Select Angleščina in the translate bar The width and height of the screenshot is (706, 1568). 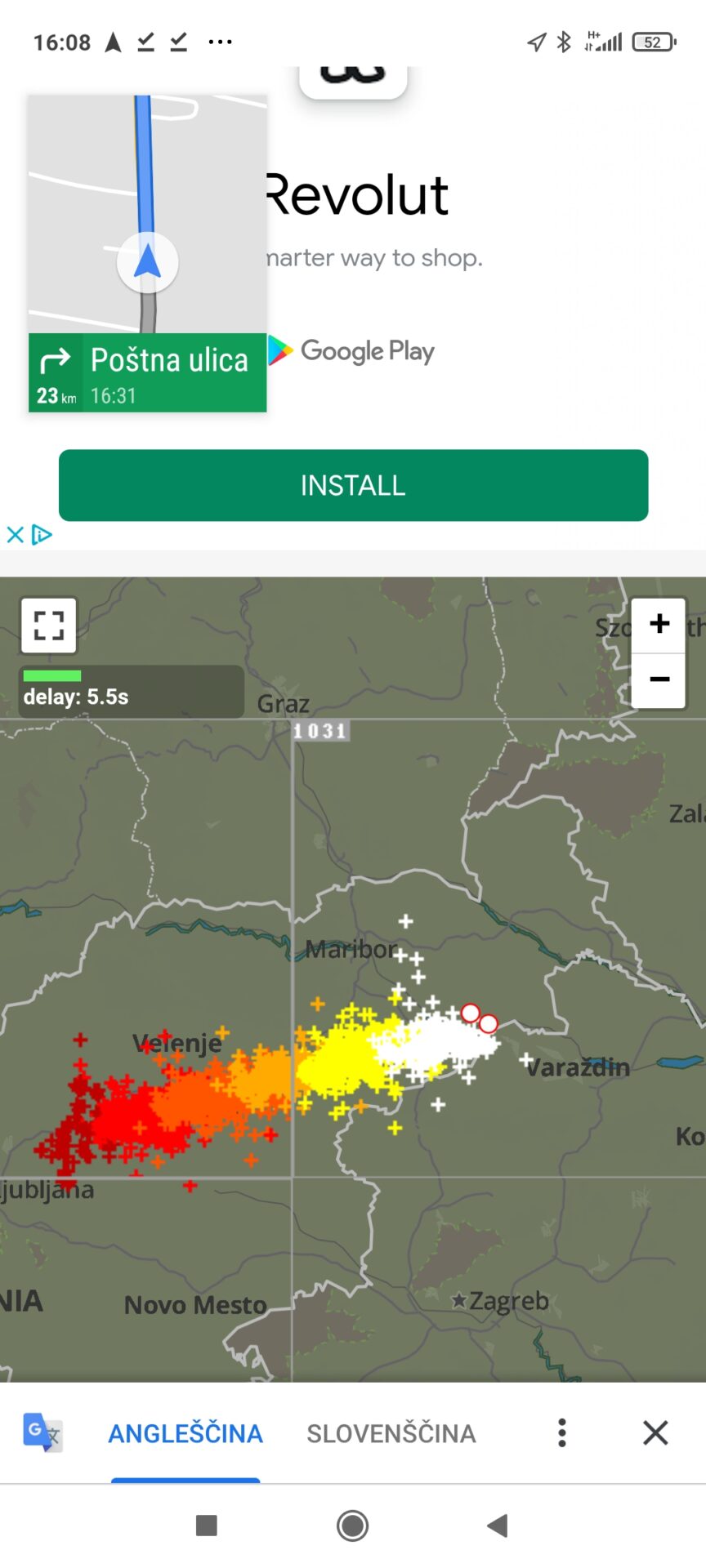(185, 1433)
